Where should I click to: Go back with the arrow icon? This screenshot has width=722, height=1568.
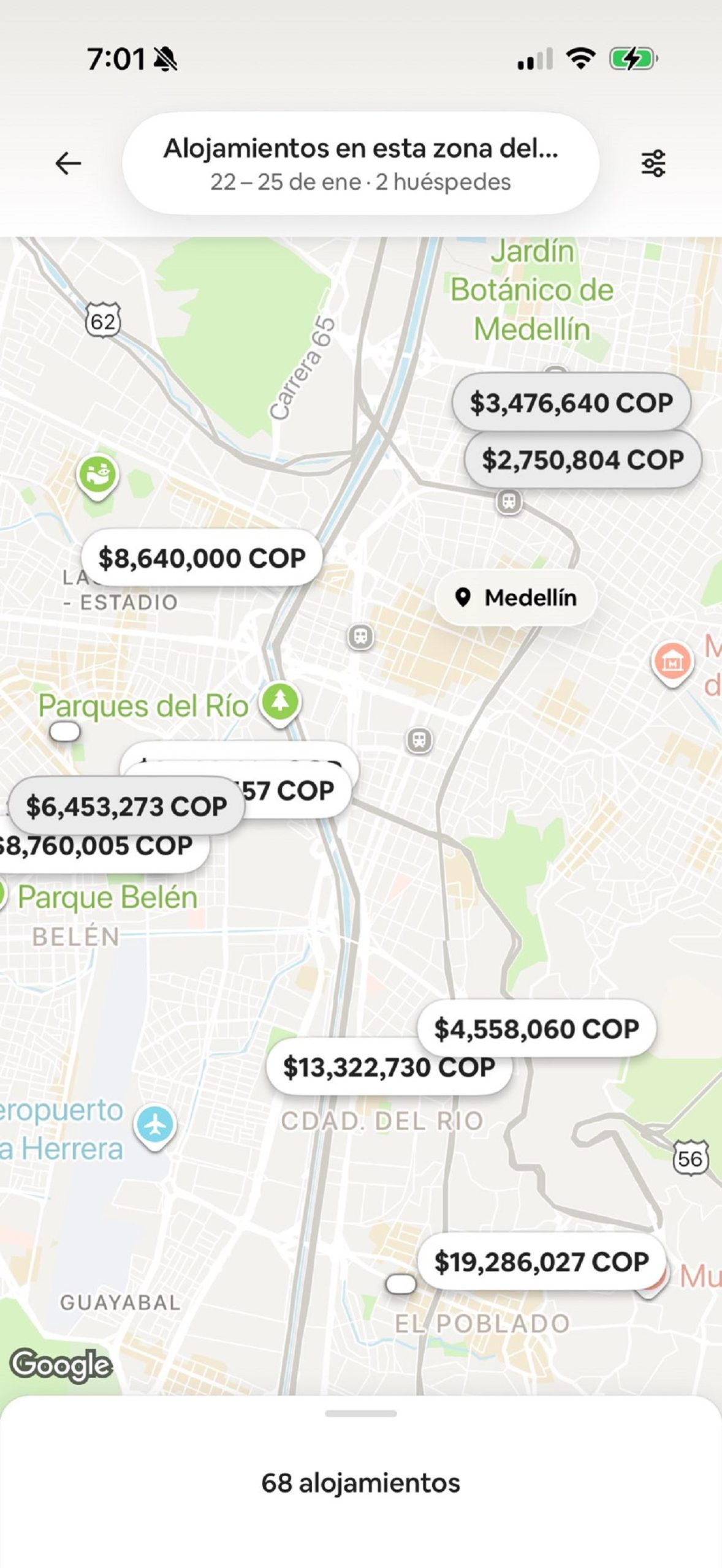coord(68,164)
